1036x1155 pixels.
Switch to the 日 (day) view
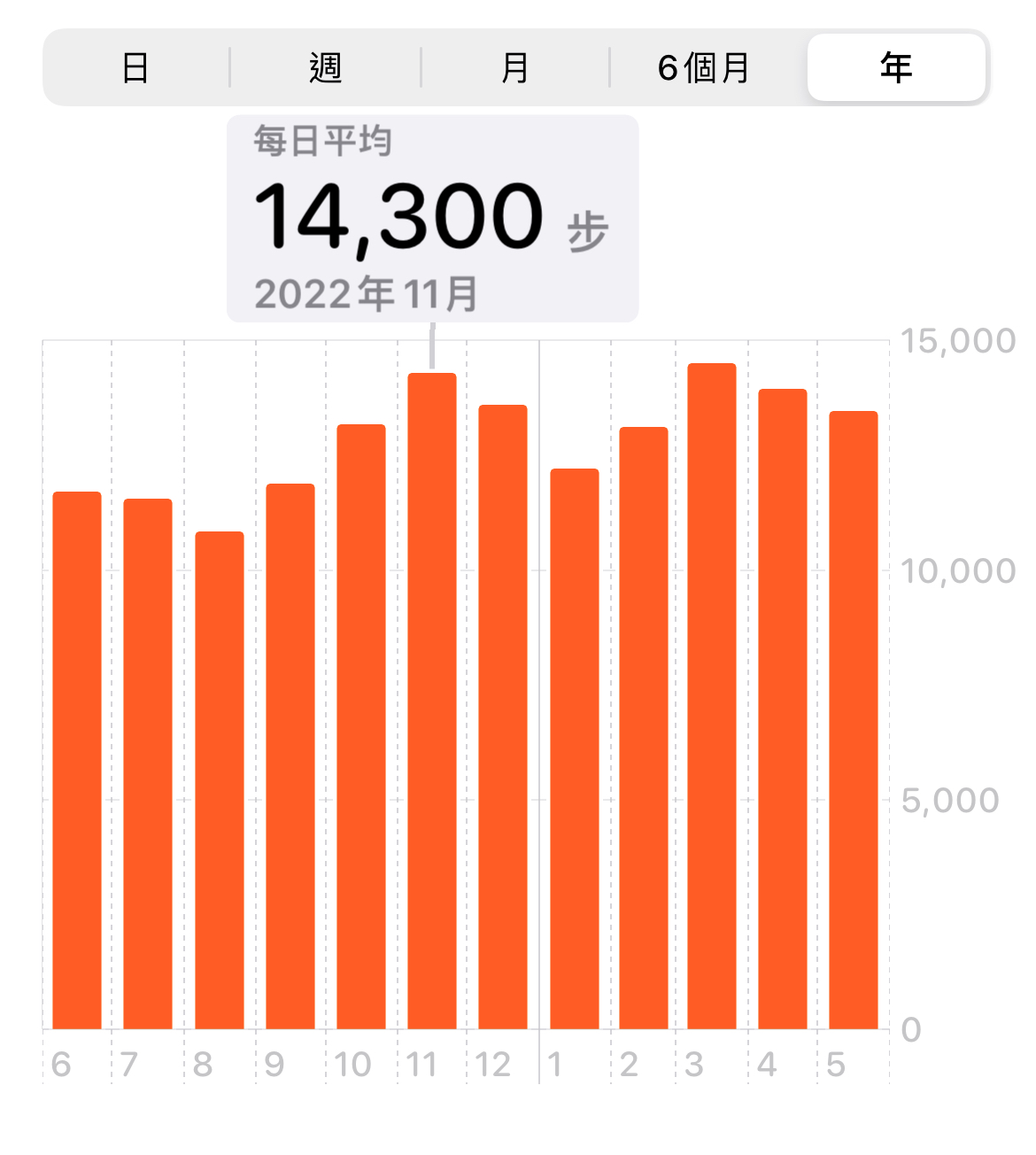tap(135, 68)
